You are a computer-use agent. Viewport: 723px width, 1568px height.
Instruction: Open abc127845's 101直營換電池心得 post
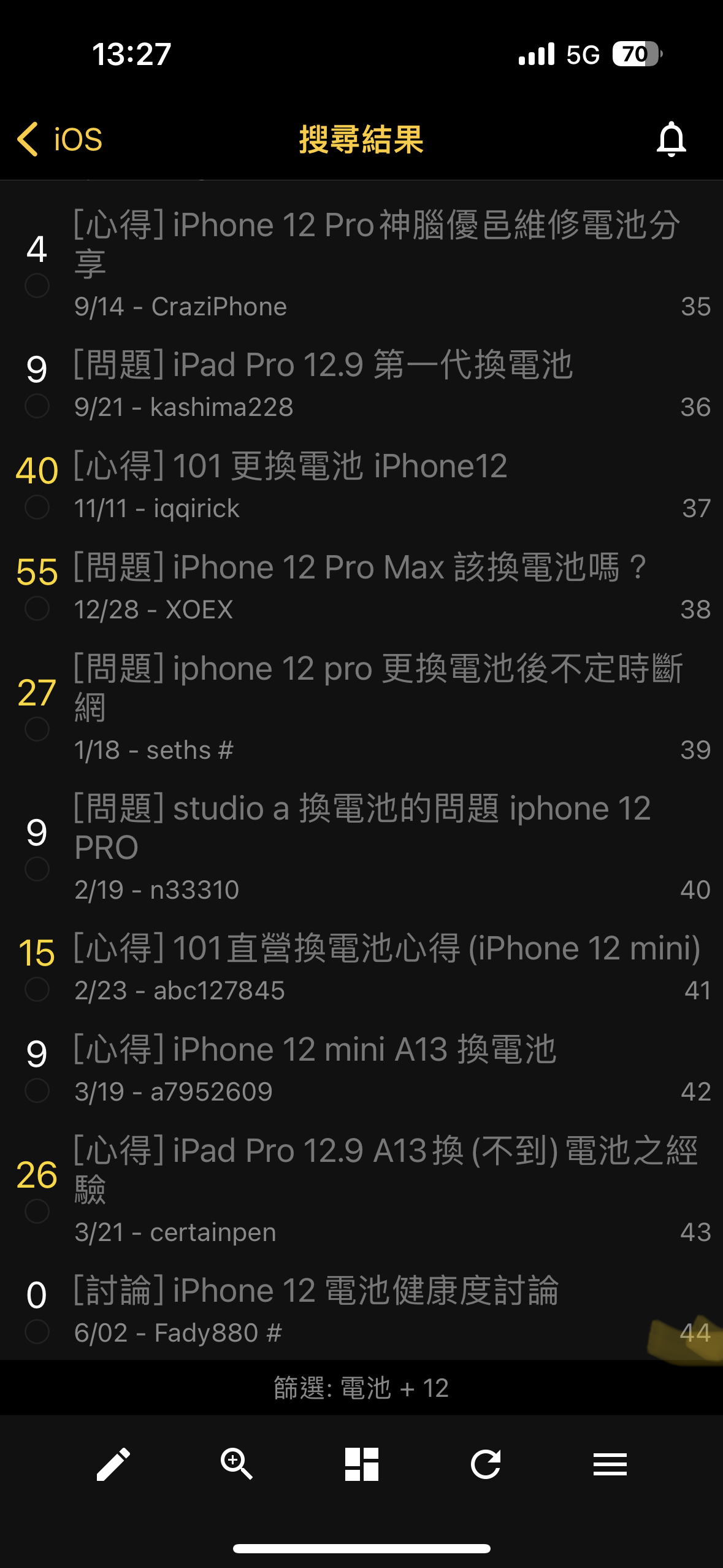361,968
